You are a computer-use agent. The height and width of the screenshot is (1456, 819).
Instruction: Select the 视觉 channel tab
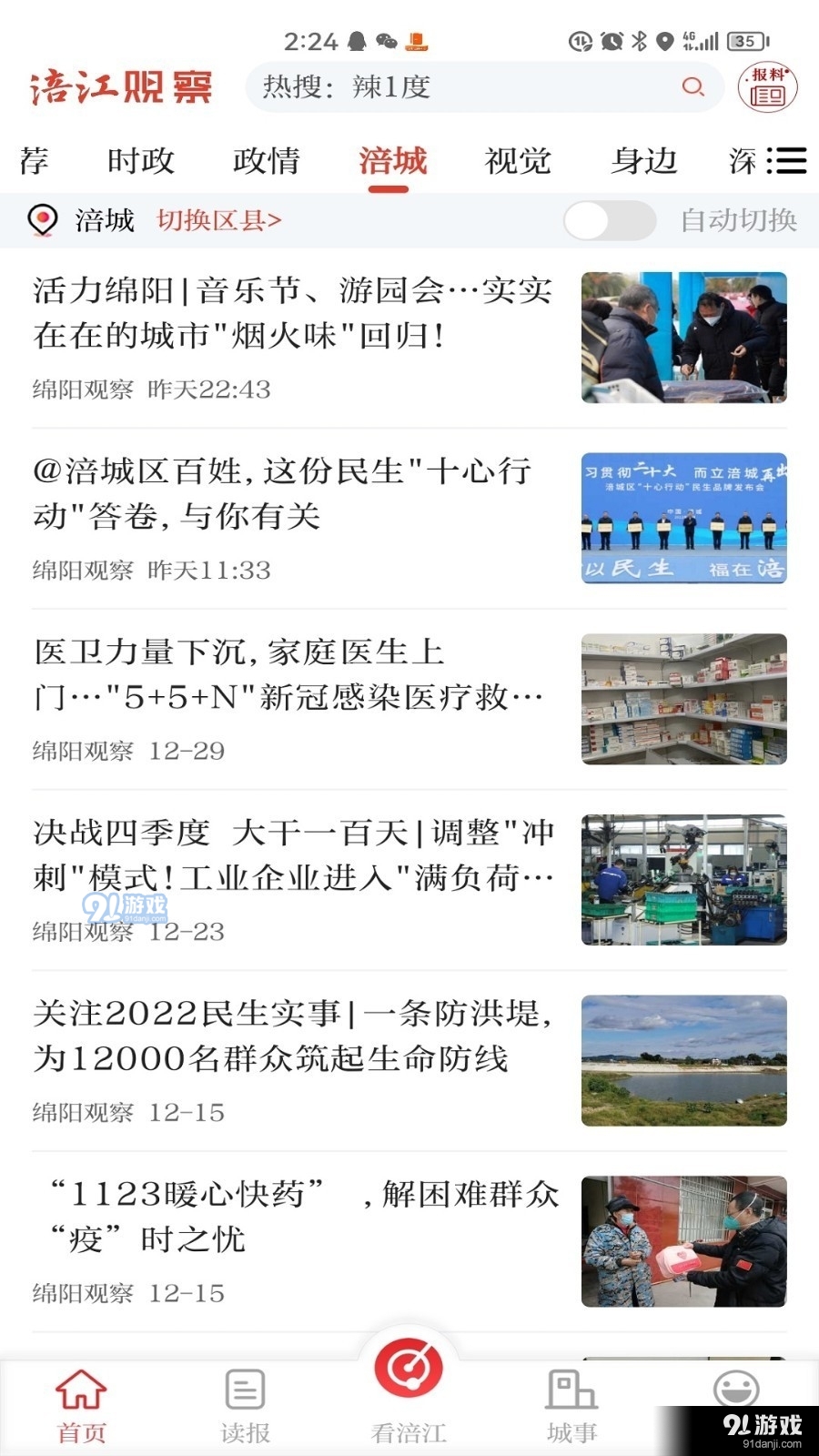coord(519,160)
